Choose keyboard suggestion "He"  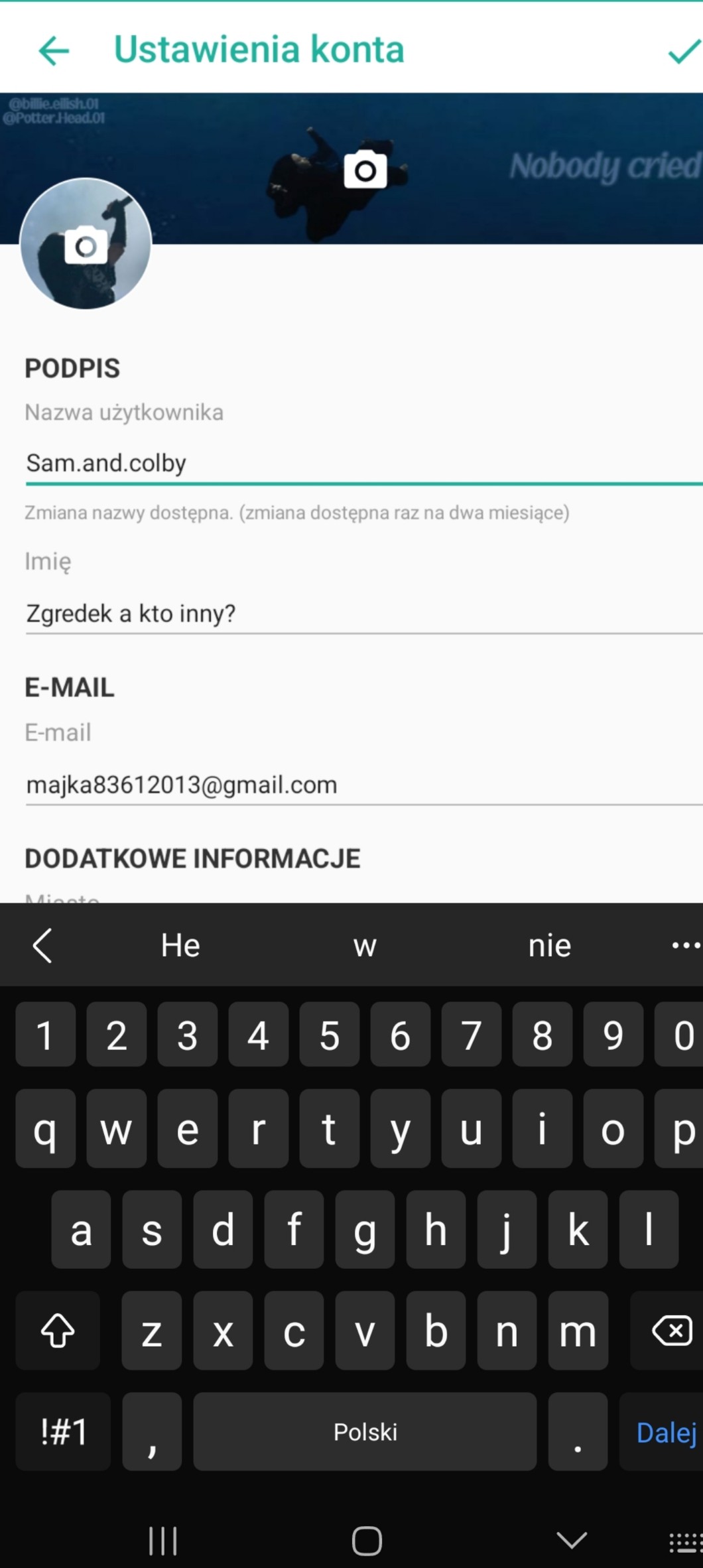tap(180, 945)
